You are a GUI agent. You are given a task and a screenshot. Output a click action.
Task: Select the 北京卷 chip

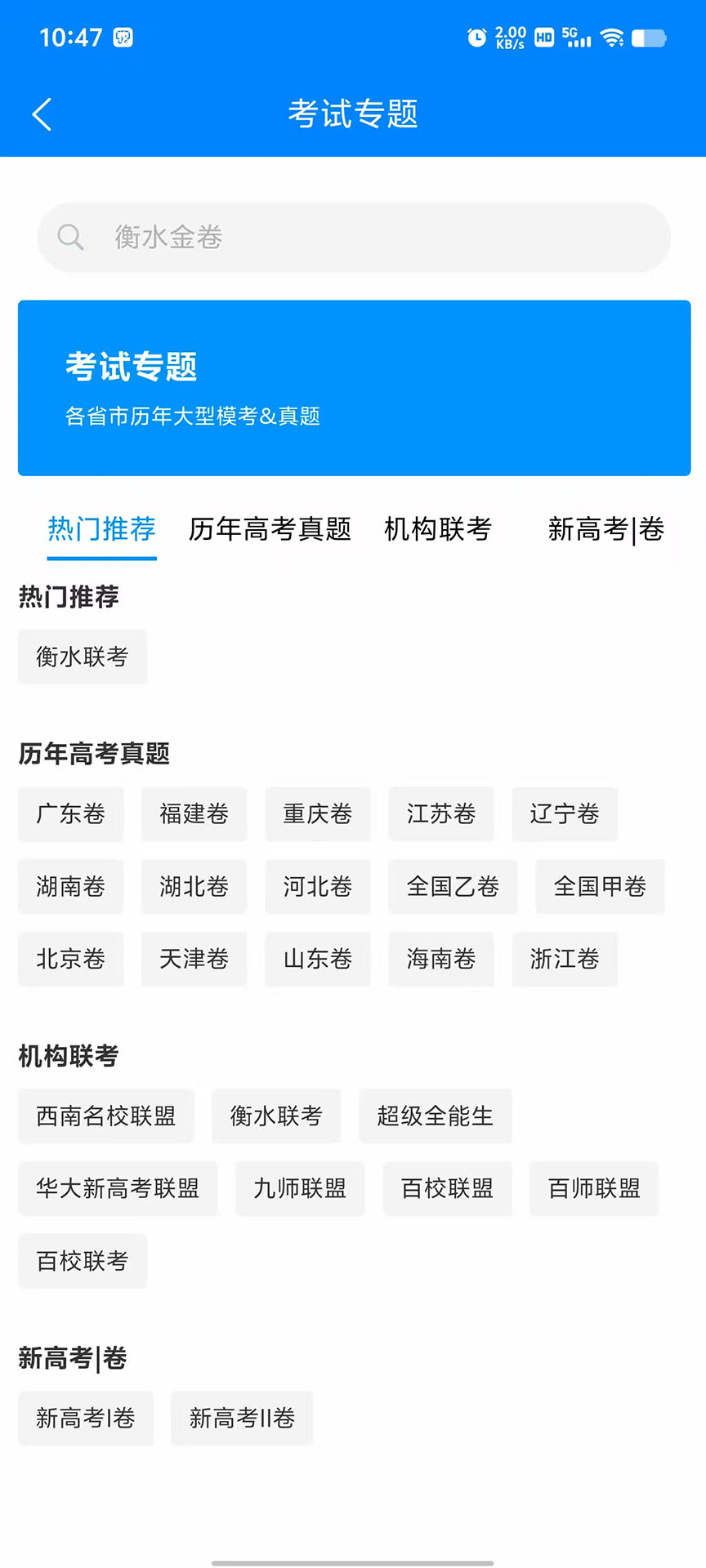point(71,959)
